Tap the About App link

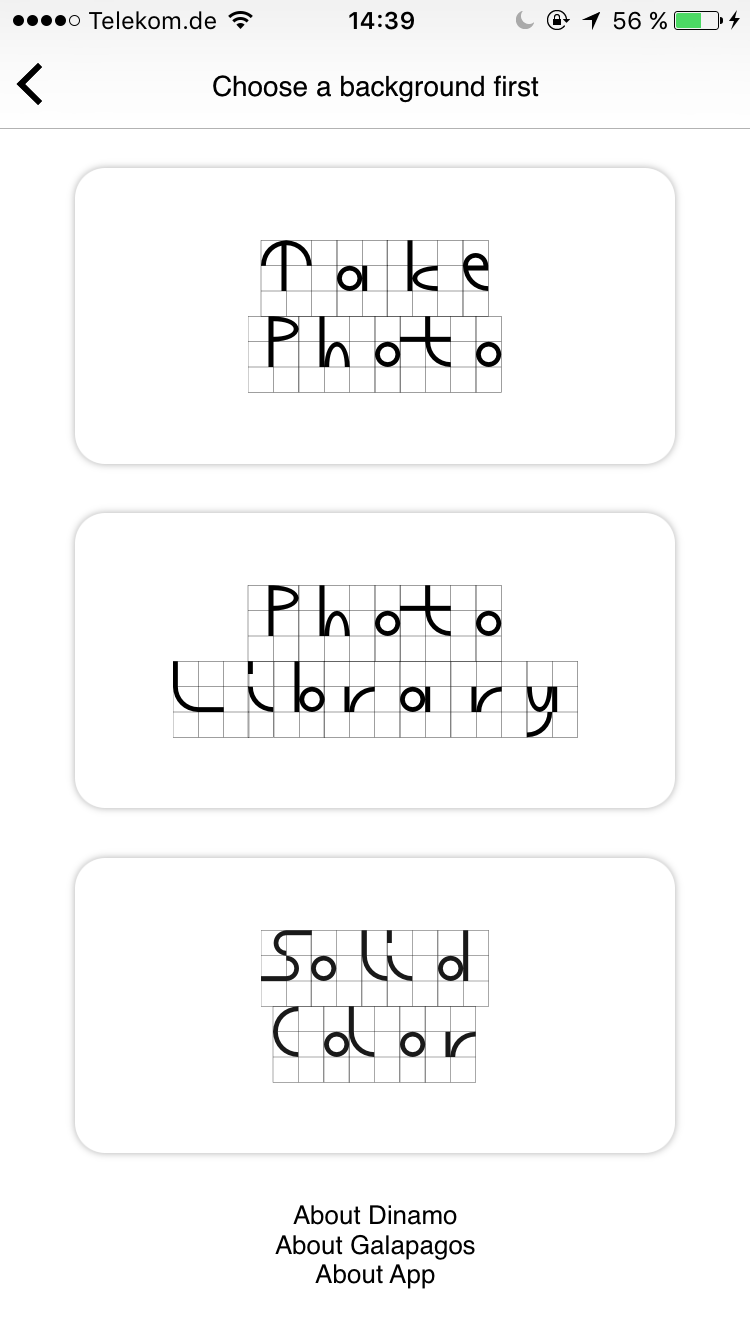375,1275
